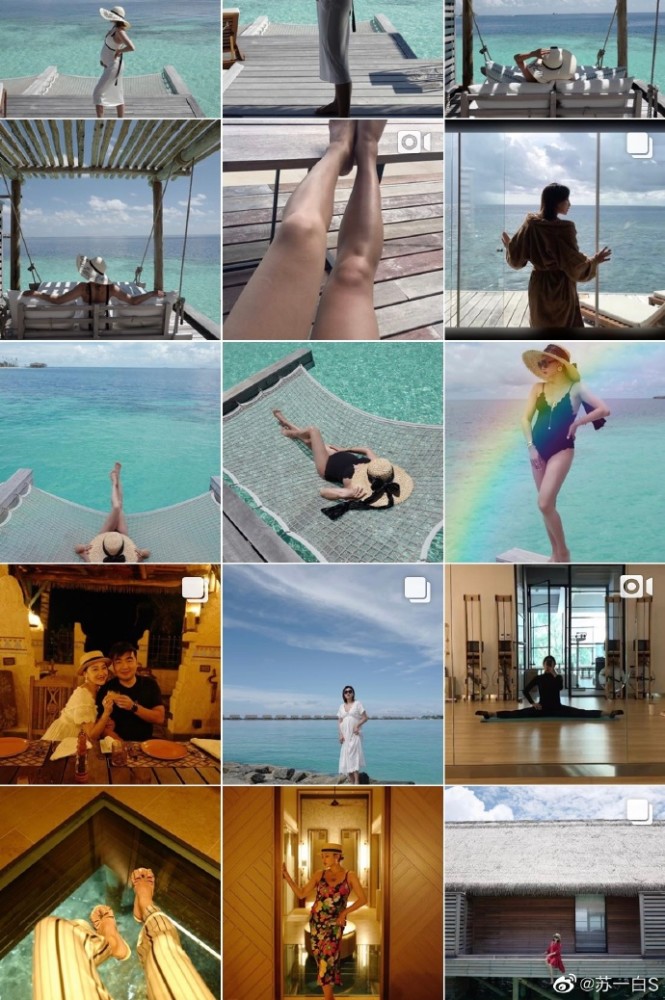Open the hat on the overwater swing photo

pos(554,58)
